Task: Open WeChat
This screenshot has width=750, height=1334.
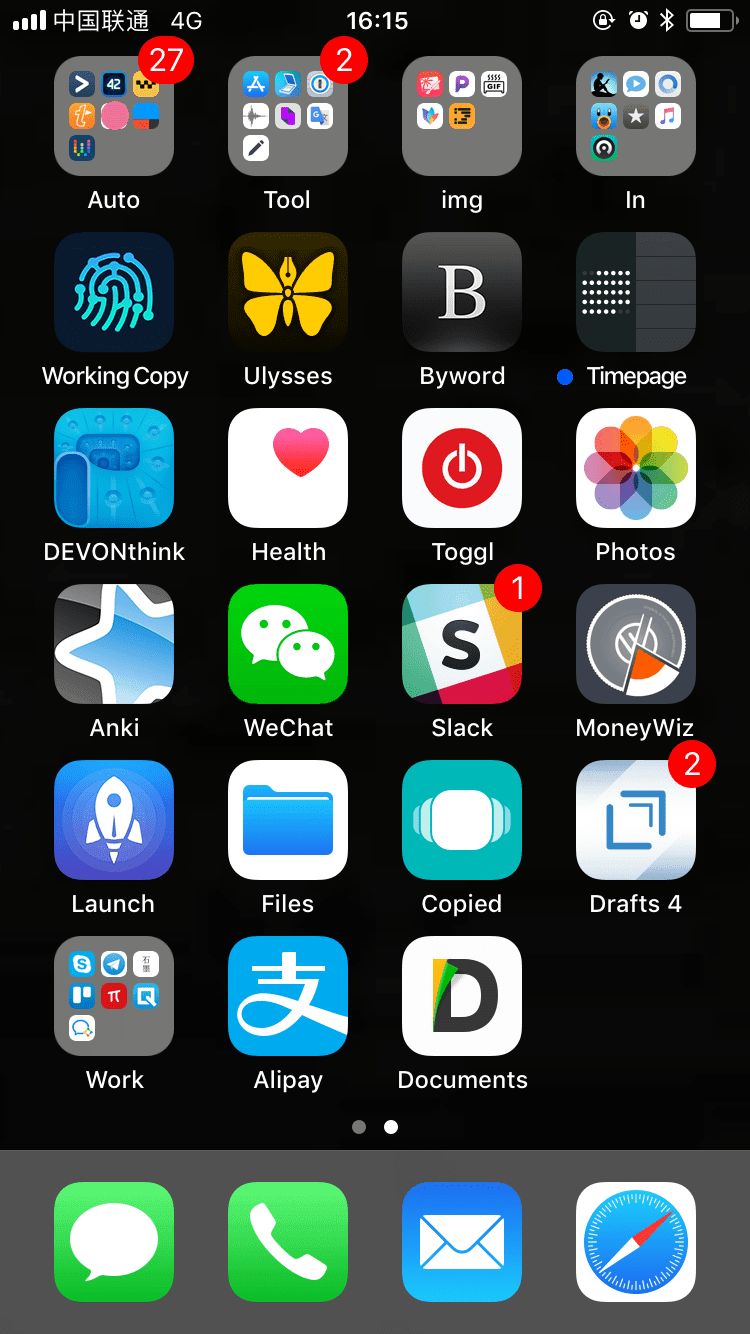Action: point(288,645)
